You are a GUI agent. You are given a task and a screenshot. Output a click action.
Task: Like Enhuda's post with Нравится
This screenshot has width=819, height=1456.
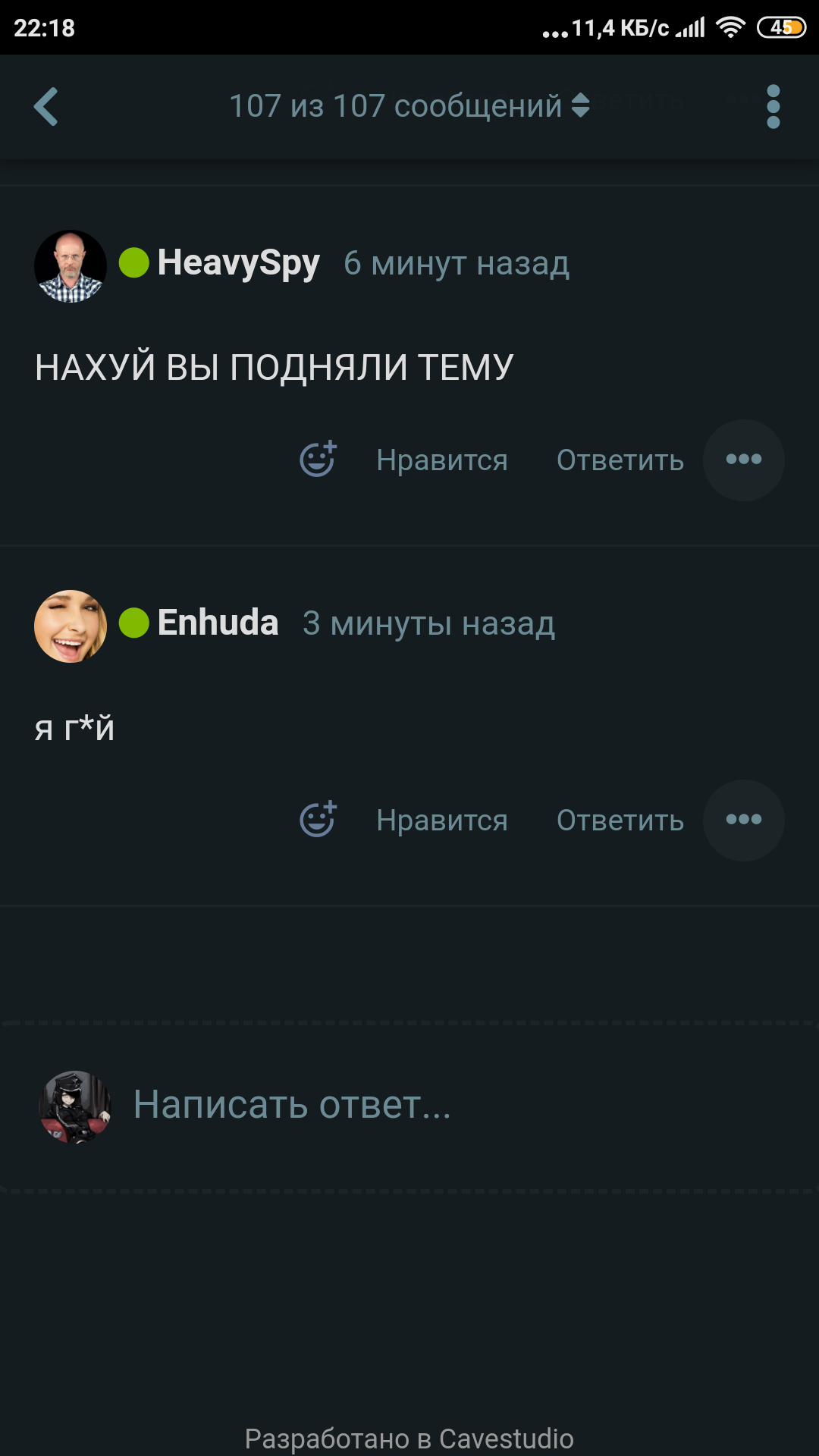441,821
